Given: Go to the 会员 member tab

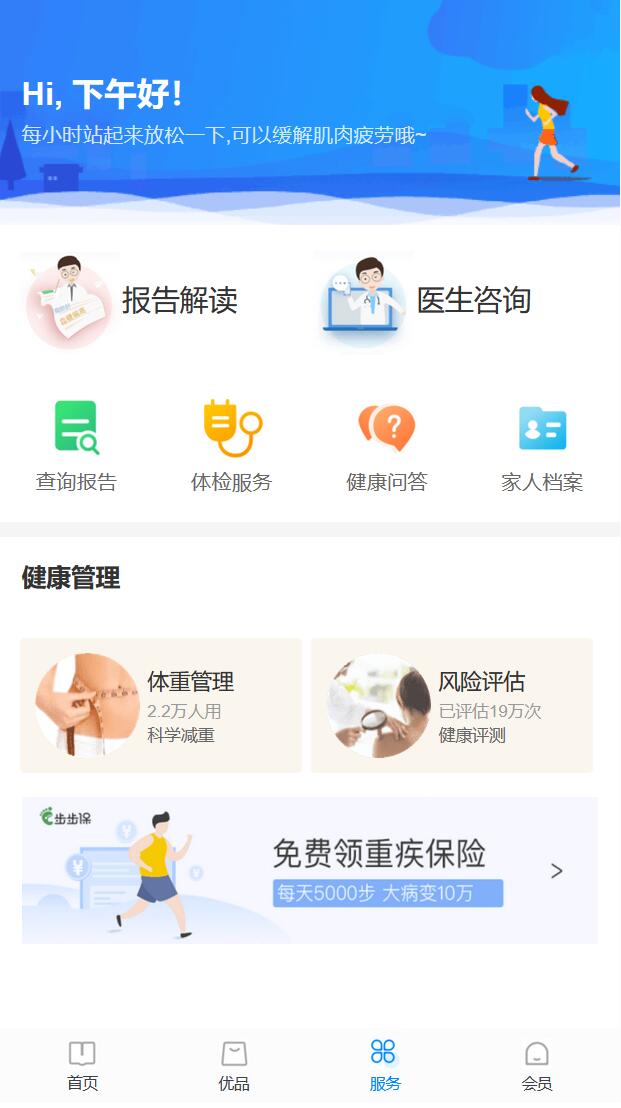Looking at the screenshot, I should [537, 1066].
